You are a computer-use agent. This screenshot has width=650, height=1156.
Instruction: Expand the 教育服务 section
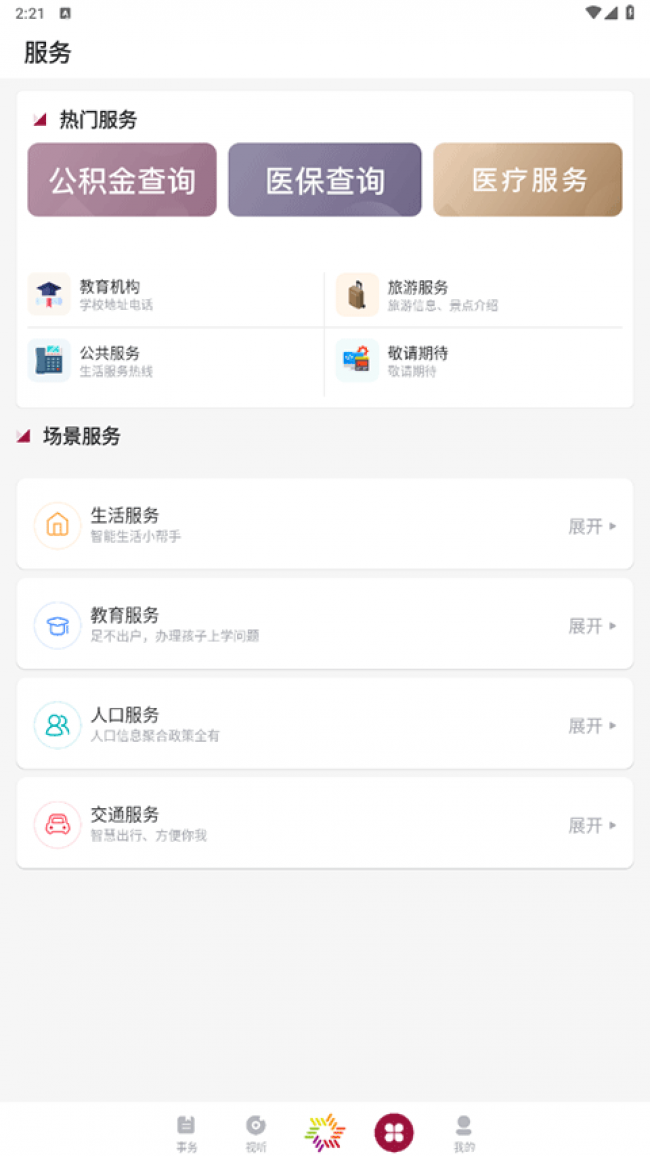click(x=592, y=626)
